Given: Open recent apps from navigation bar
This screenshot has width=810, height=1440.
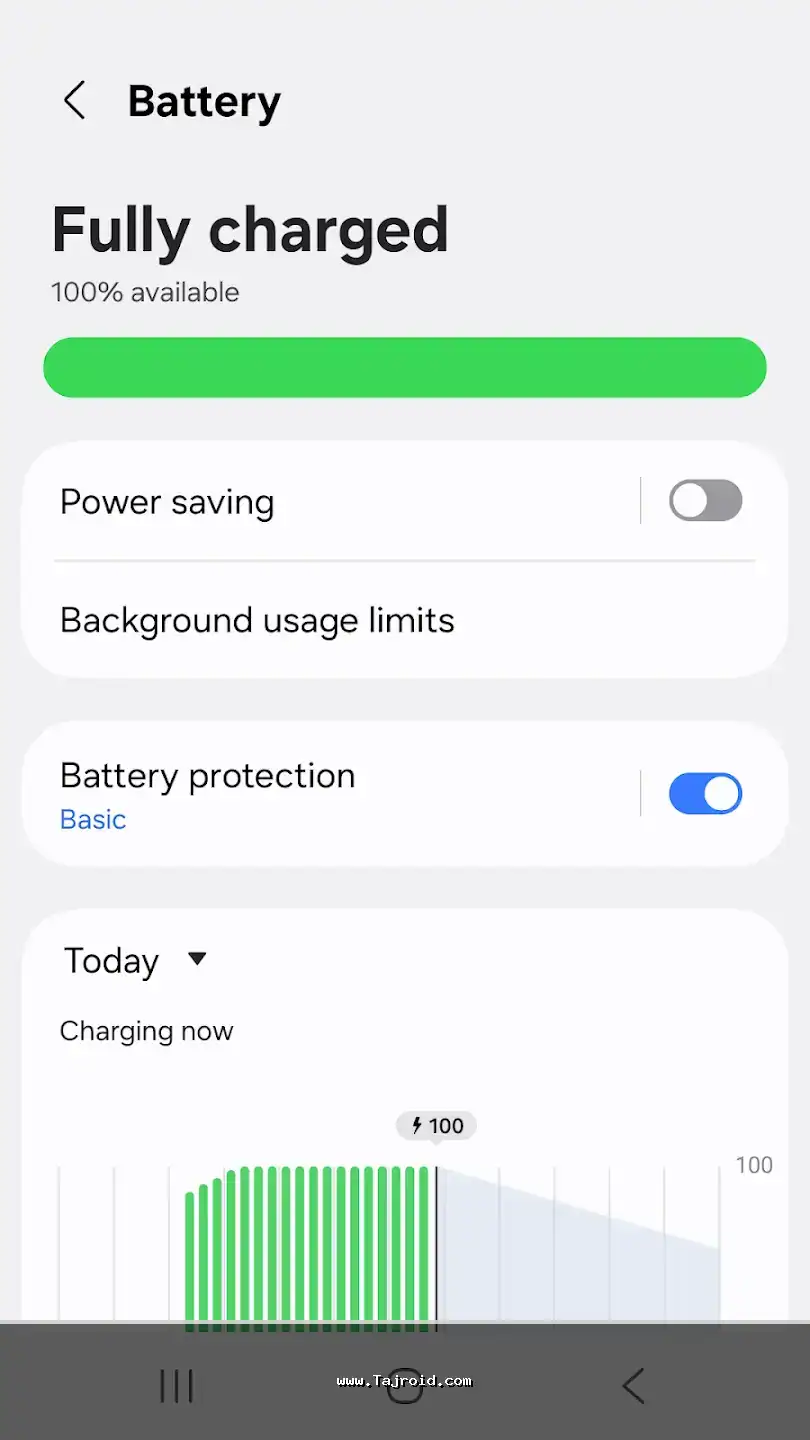Looking at the screenshot, I should [177, 1386].
